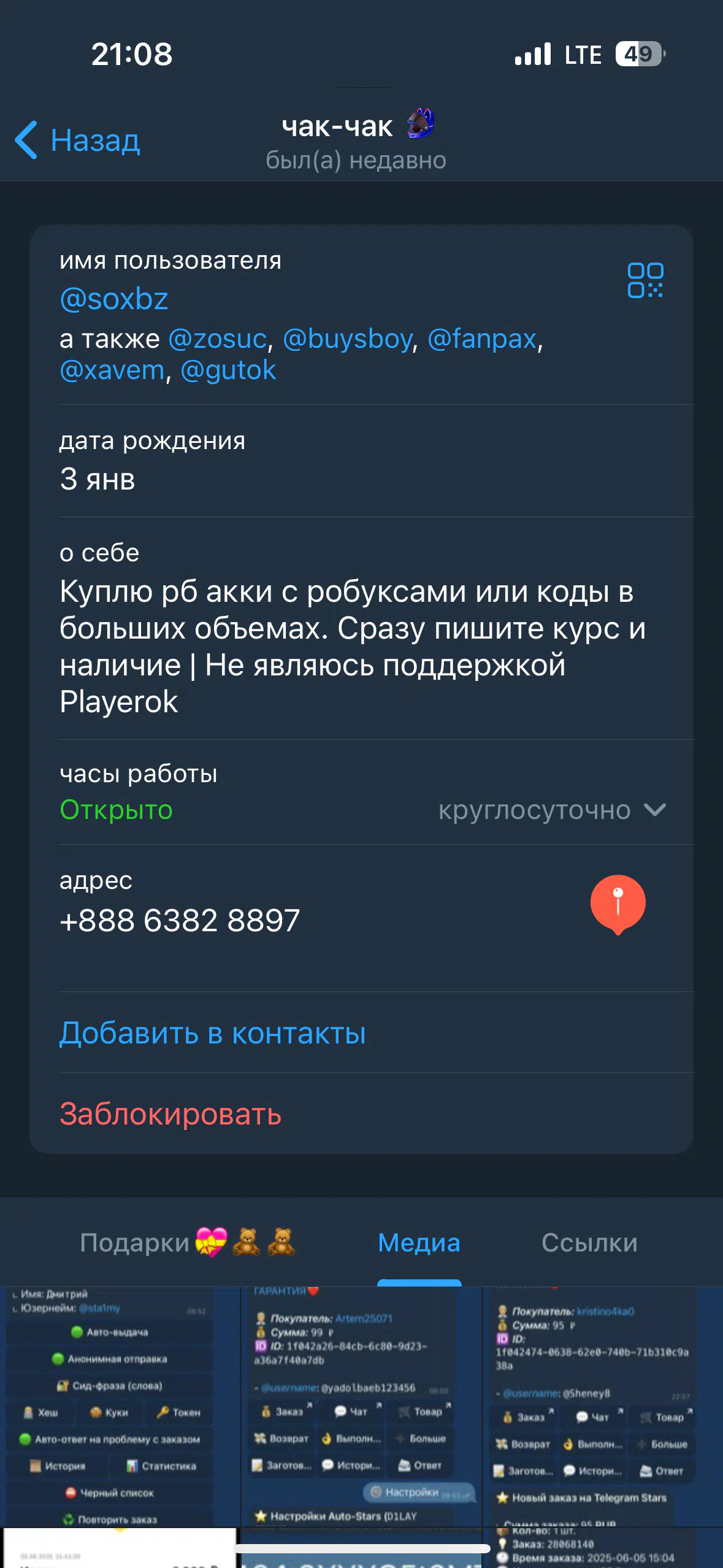Open the @xavem username link
This screenshot has width=723, height=1568.
coord(112,371)
